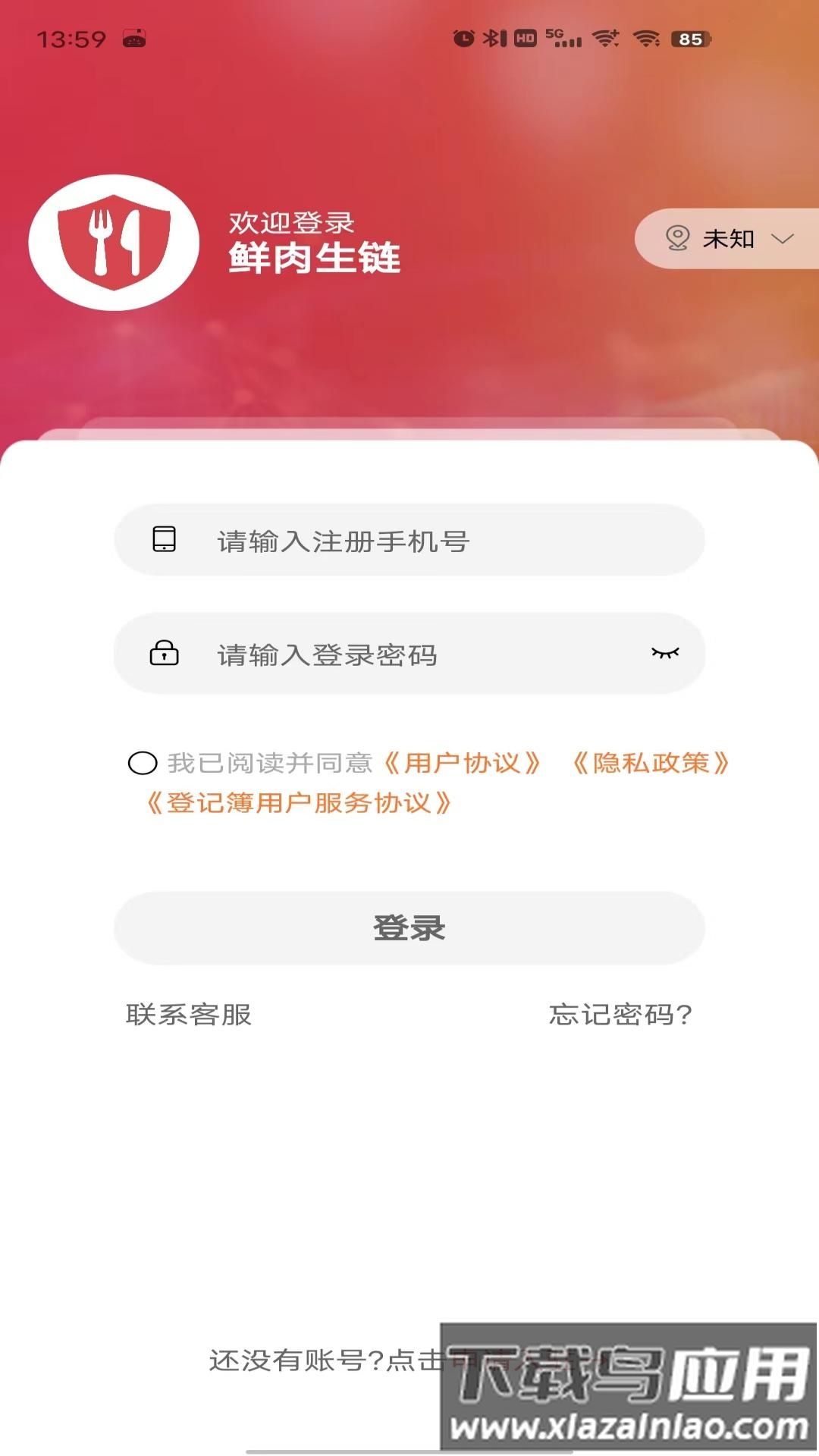Click 忘记密码 forgot password

[x=621, y=1016]
